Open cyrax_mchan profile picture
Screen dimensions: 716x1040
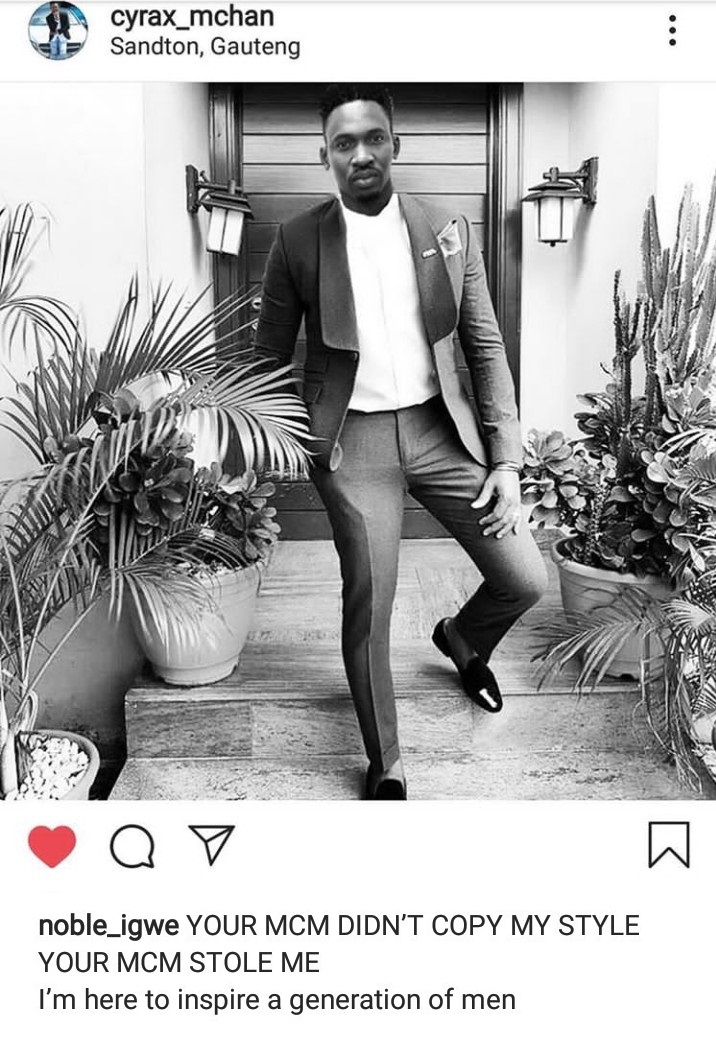tap(57, 30)
